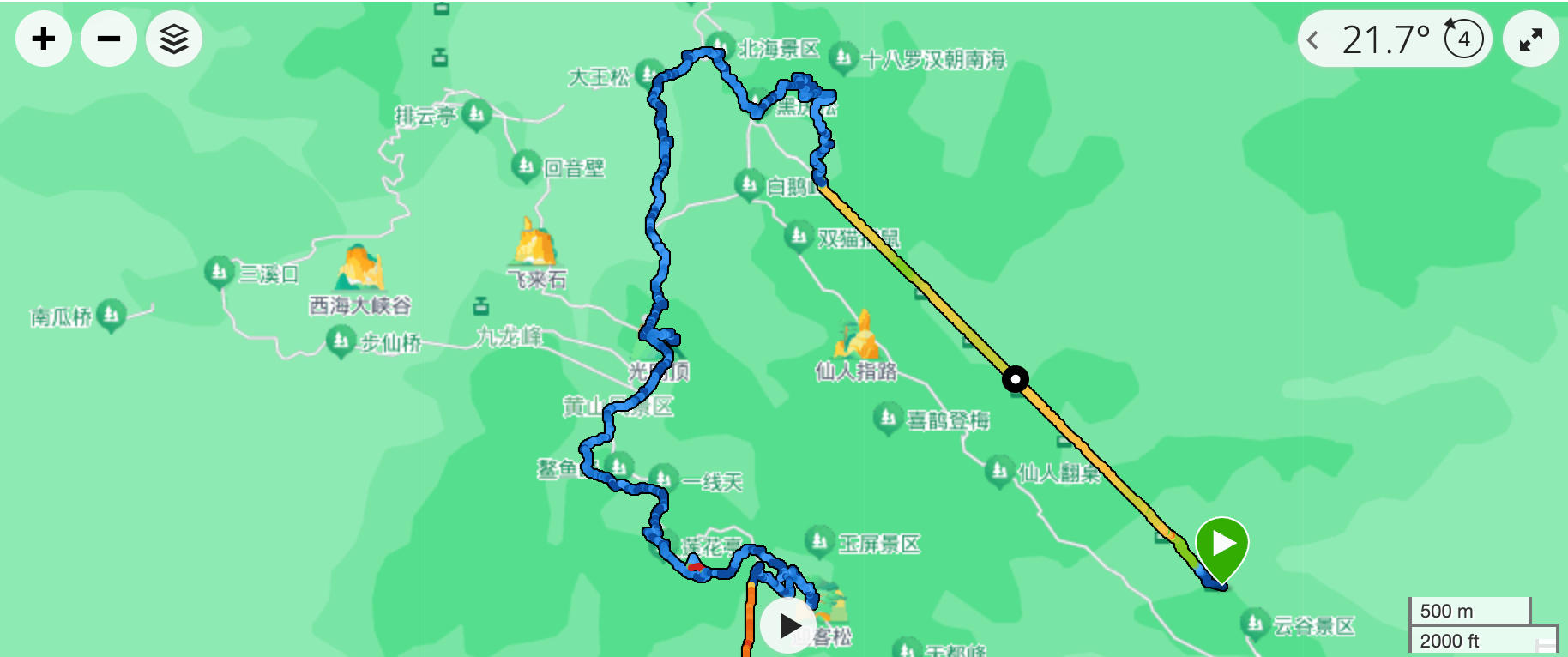
Task: Zoom in on the map
Action: 44,39
